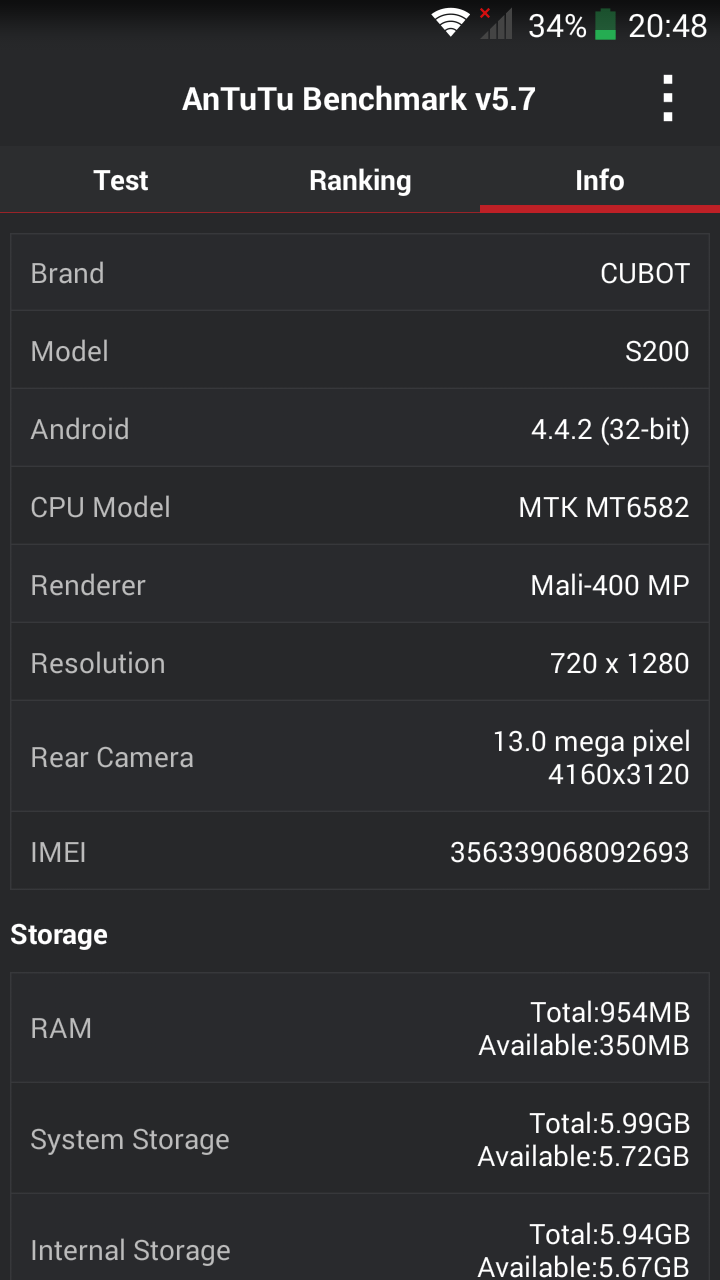Image resolution: width=720 pixels, height=1280 pixels.
Task: Select the Info tab
Action: (599, 180)
